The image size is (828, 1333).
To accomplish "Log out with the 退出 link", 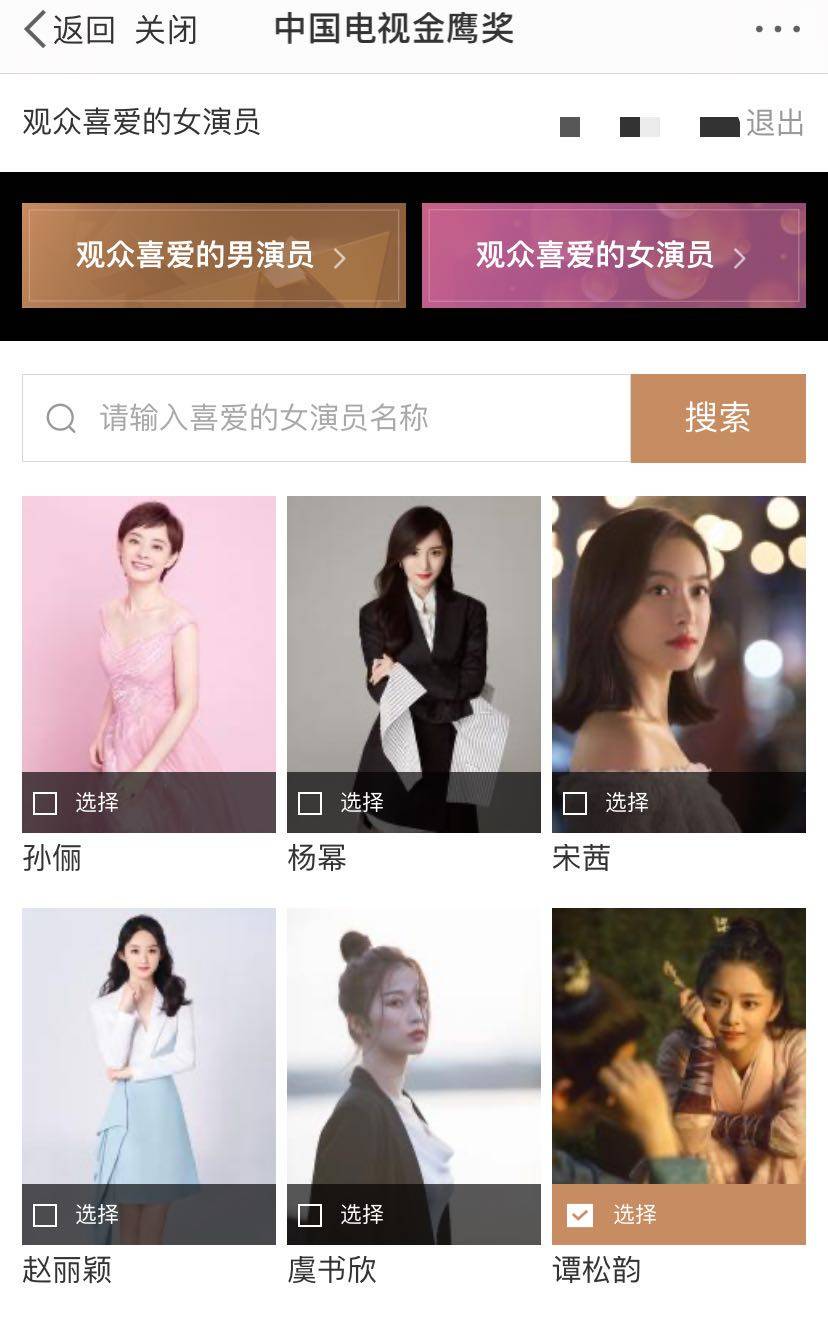I will click(x=774, y=123).
